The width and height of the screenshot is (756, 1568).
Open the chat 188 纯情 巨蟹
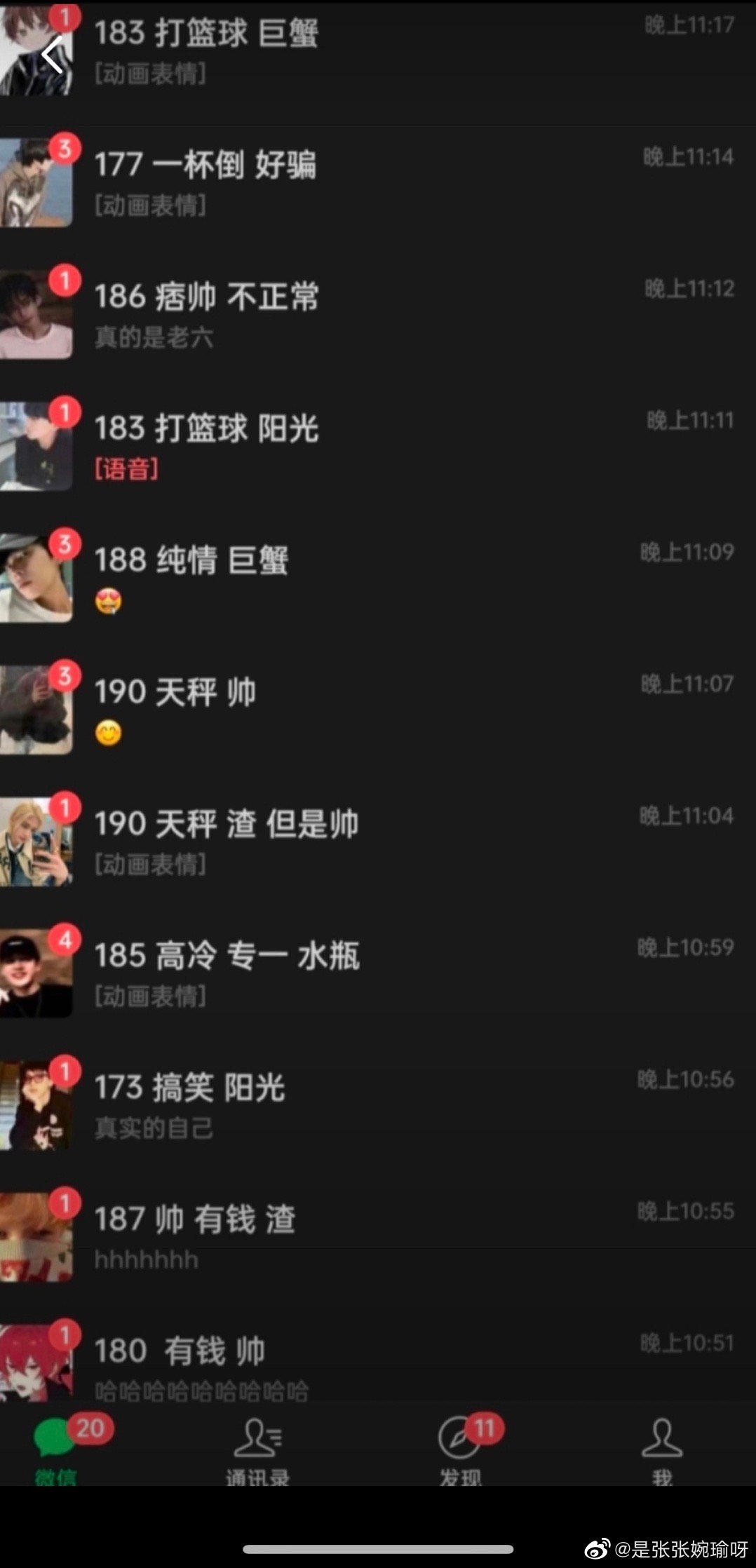[x=379, y=579]
